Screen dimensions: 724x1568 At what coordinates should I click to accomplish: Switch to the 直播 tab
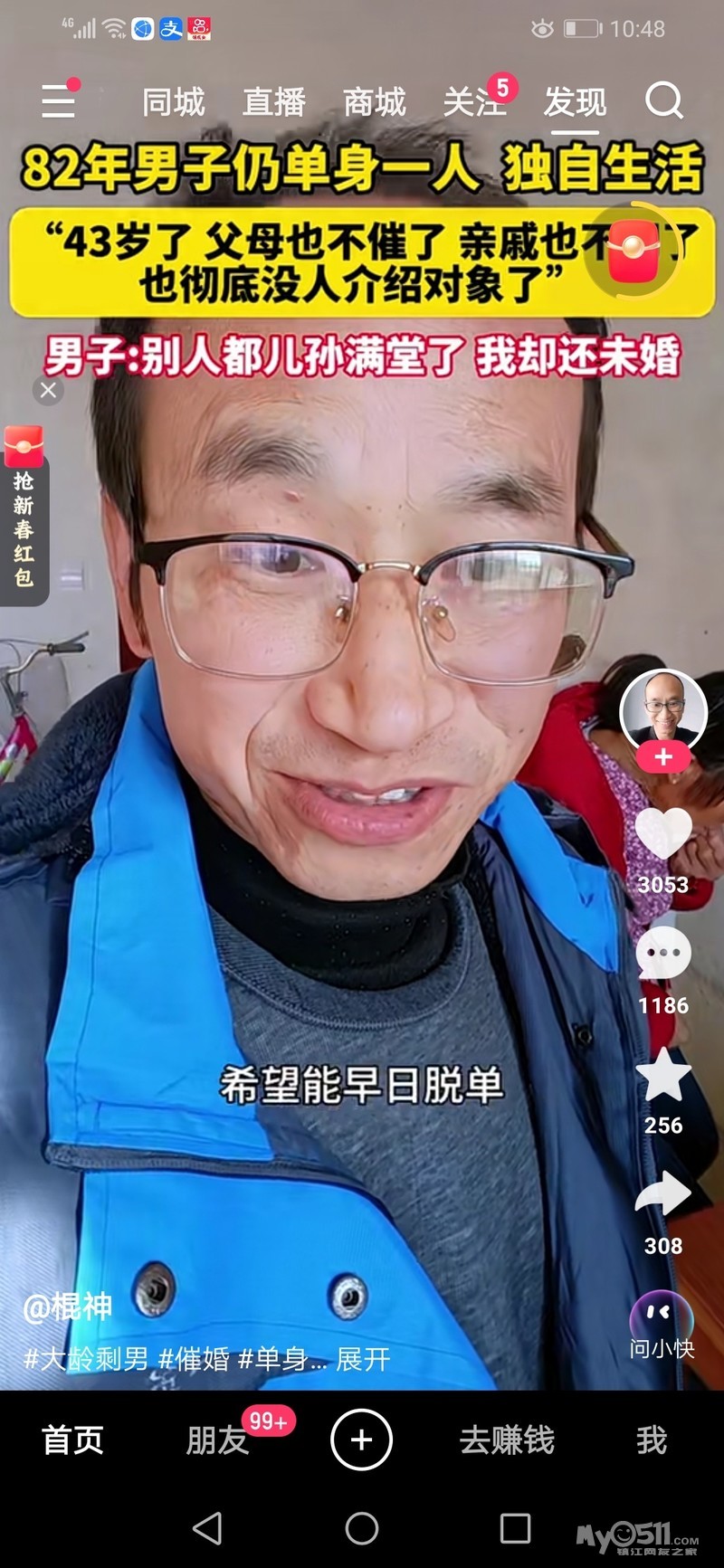274,102
